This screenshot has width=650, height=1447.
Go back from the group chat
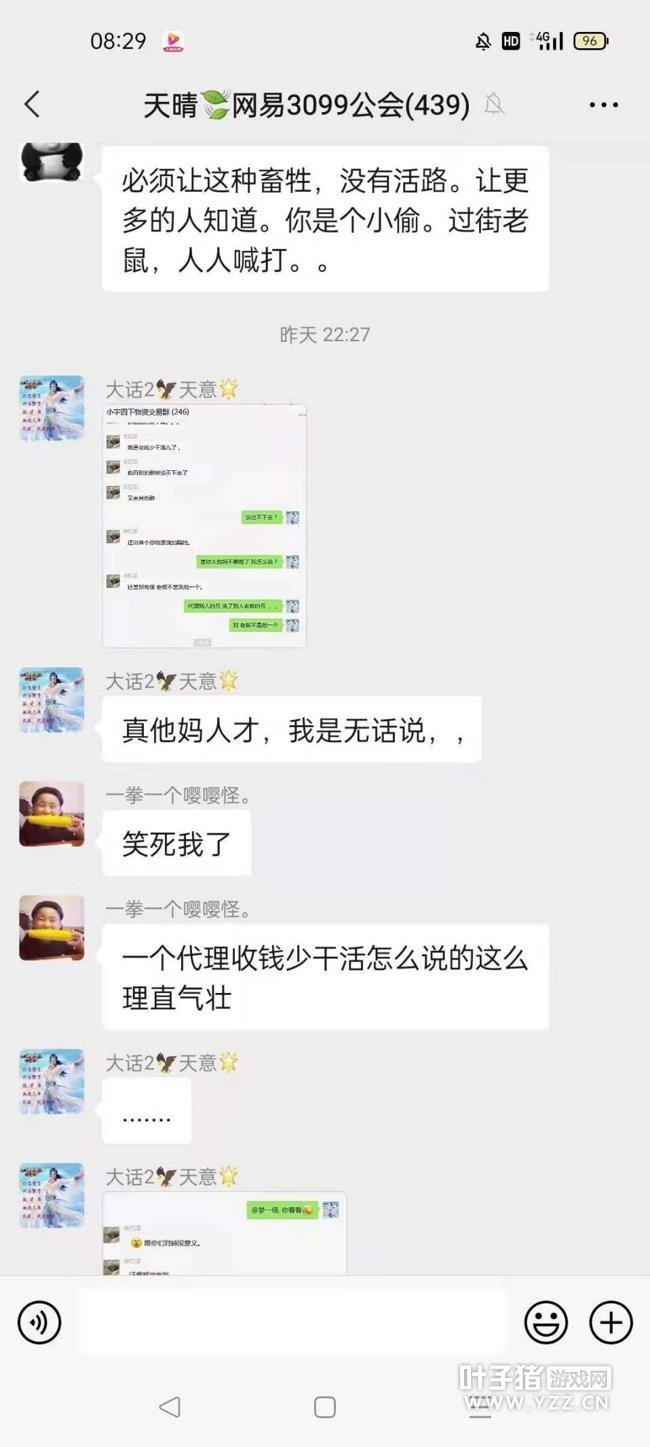(x=32, y=104)
